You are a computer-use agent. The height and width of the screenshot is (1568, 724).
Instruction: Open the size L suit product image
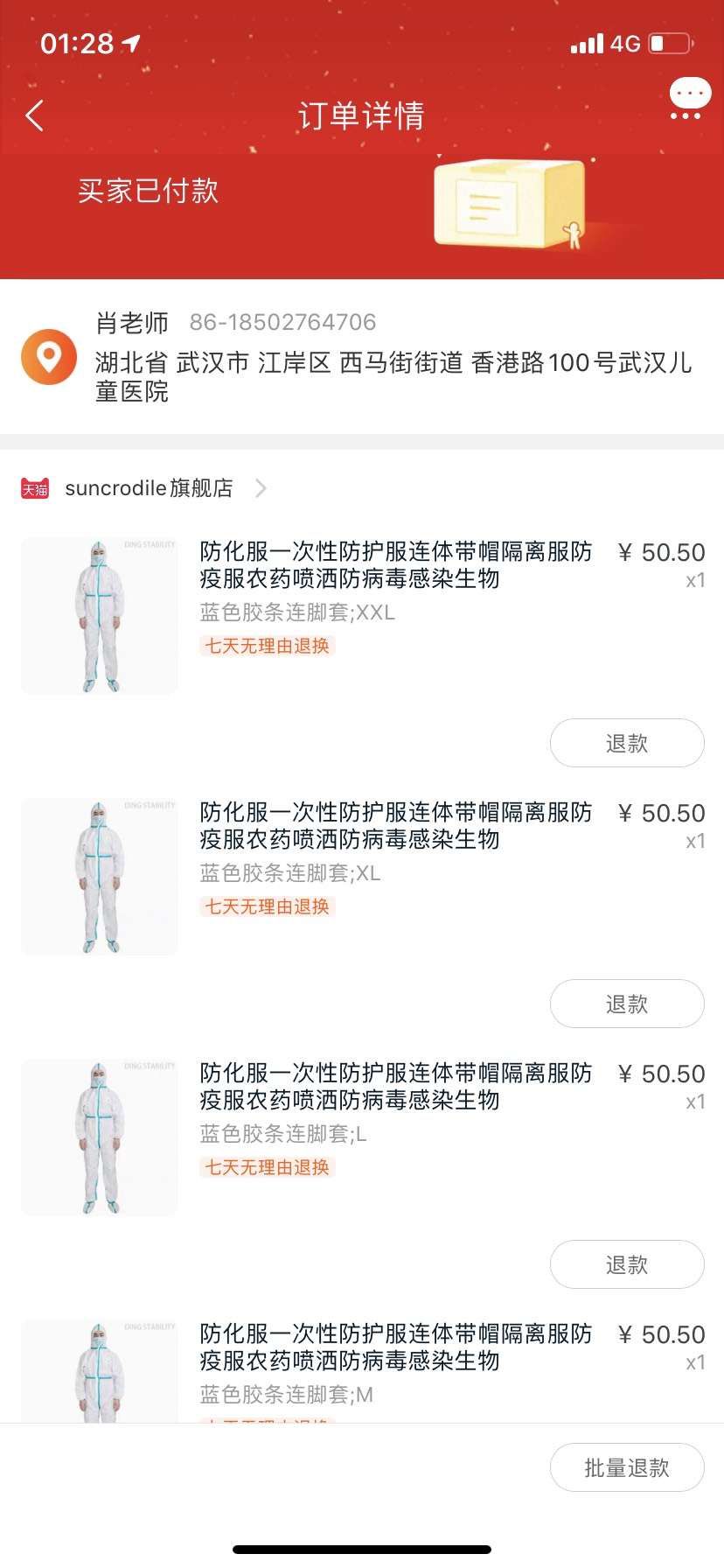pyautogui.click(x=99, y=1137)
